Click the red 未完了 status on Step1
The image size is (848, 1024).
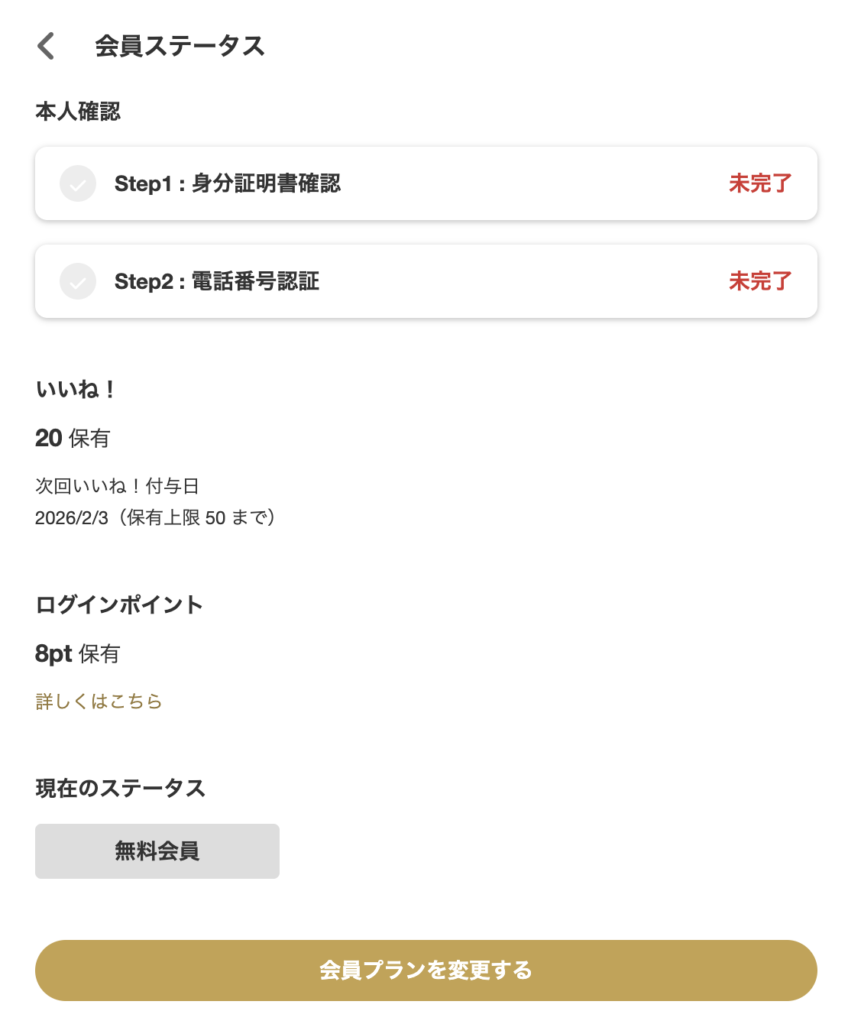[759, 183]
